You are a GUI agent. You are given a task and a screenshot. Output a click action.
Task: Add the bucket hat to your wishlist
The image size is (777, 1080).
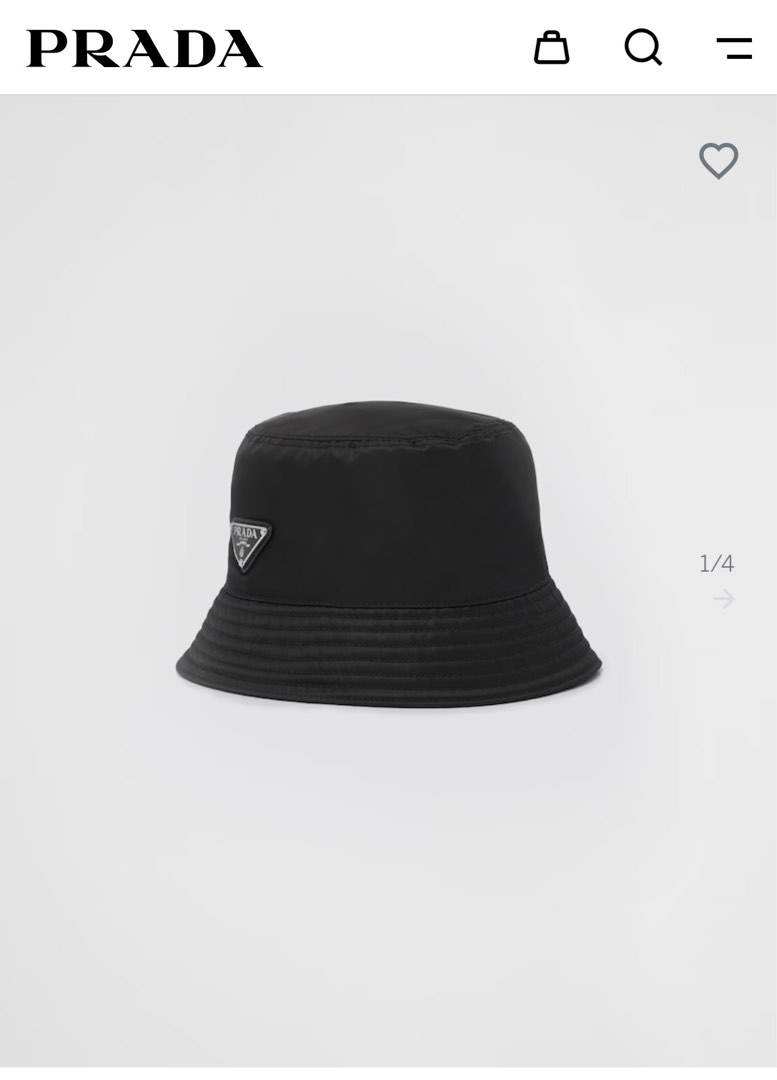718,160
